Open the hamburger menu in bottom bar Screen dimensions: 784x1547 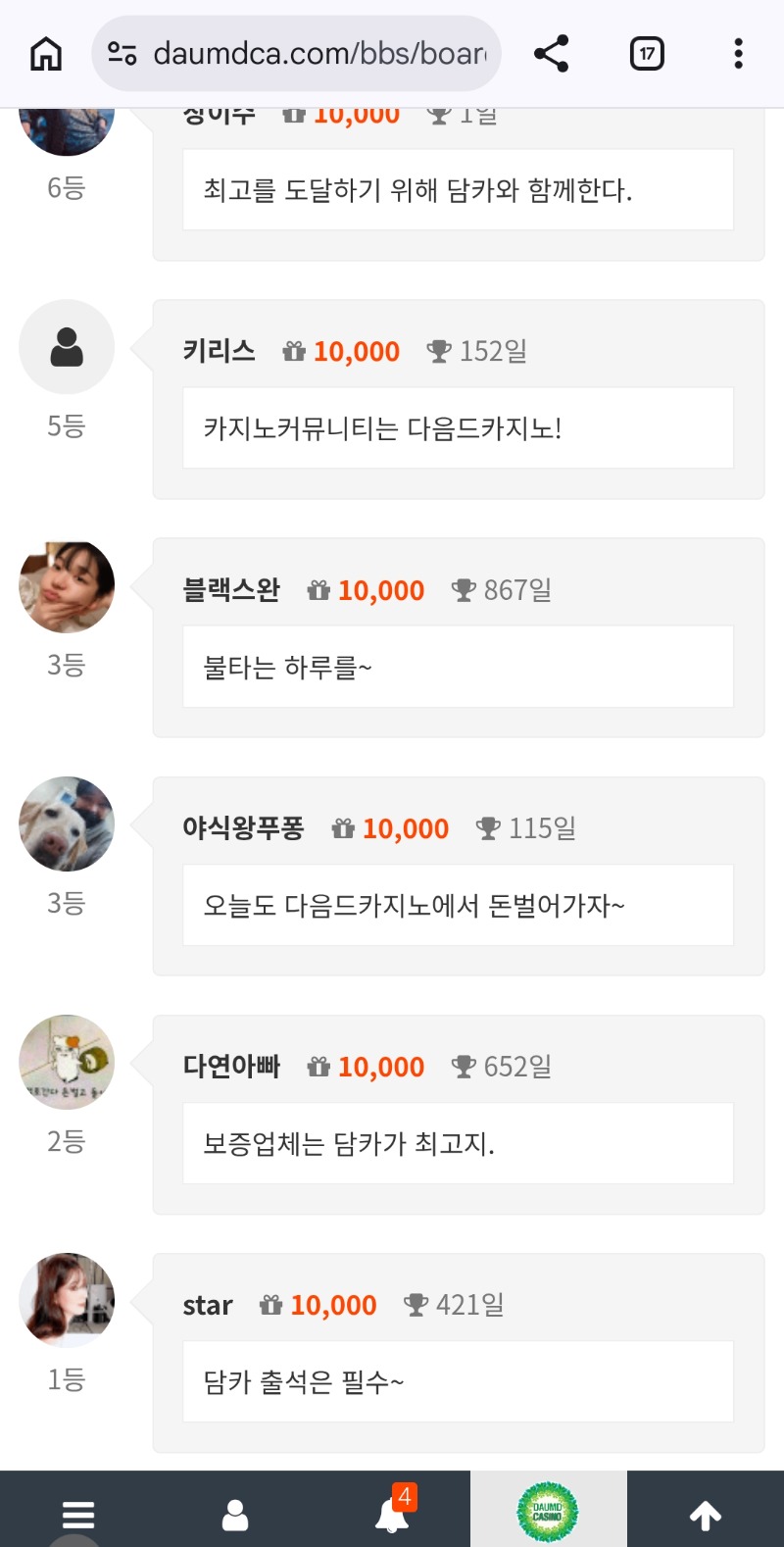[x=78, y=1515]
